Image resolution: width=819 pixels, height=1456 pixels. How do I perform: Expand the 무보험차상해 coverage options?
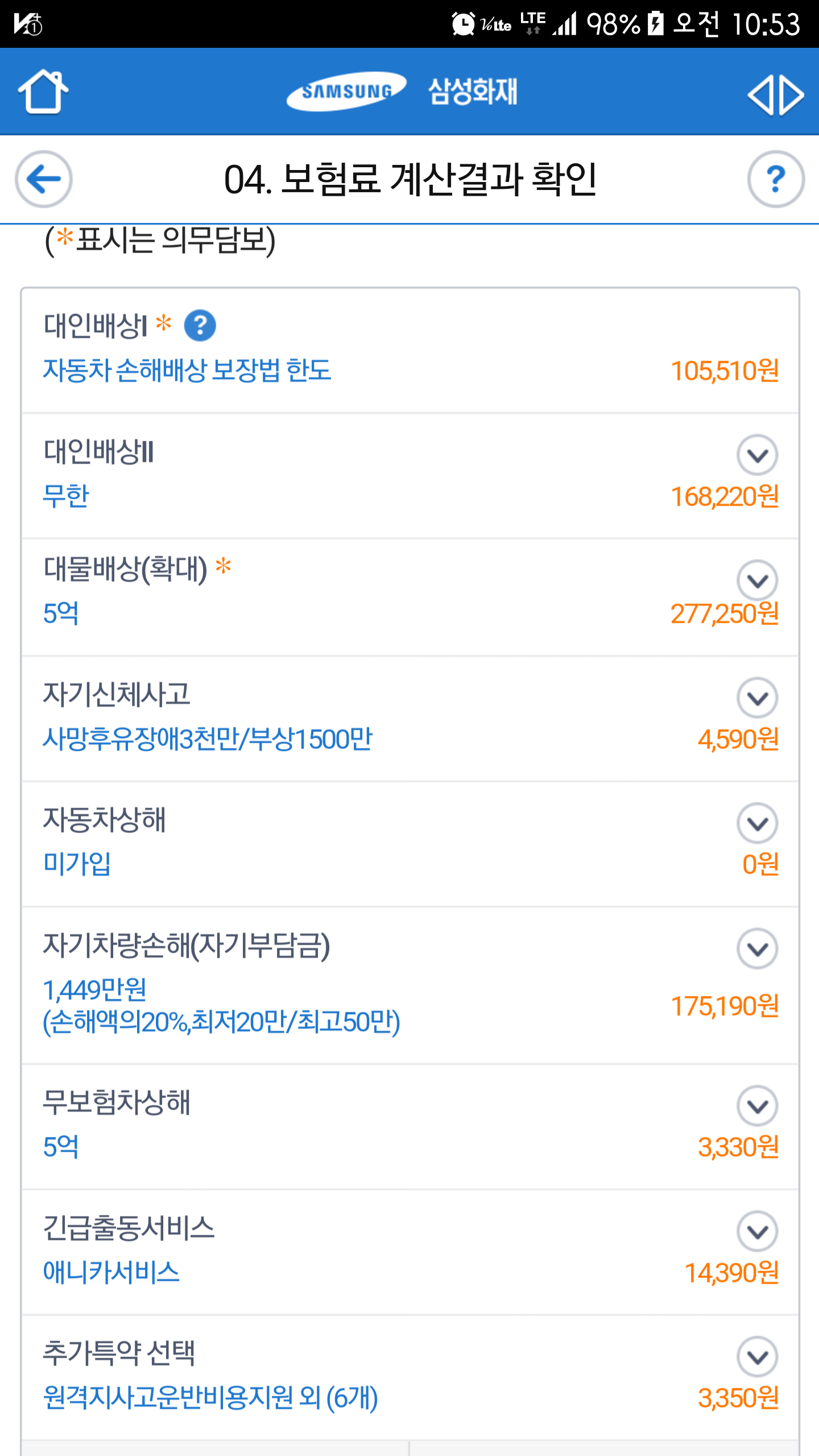pyautogui.click(x=757, y=1106)
